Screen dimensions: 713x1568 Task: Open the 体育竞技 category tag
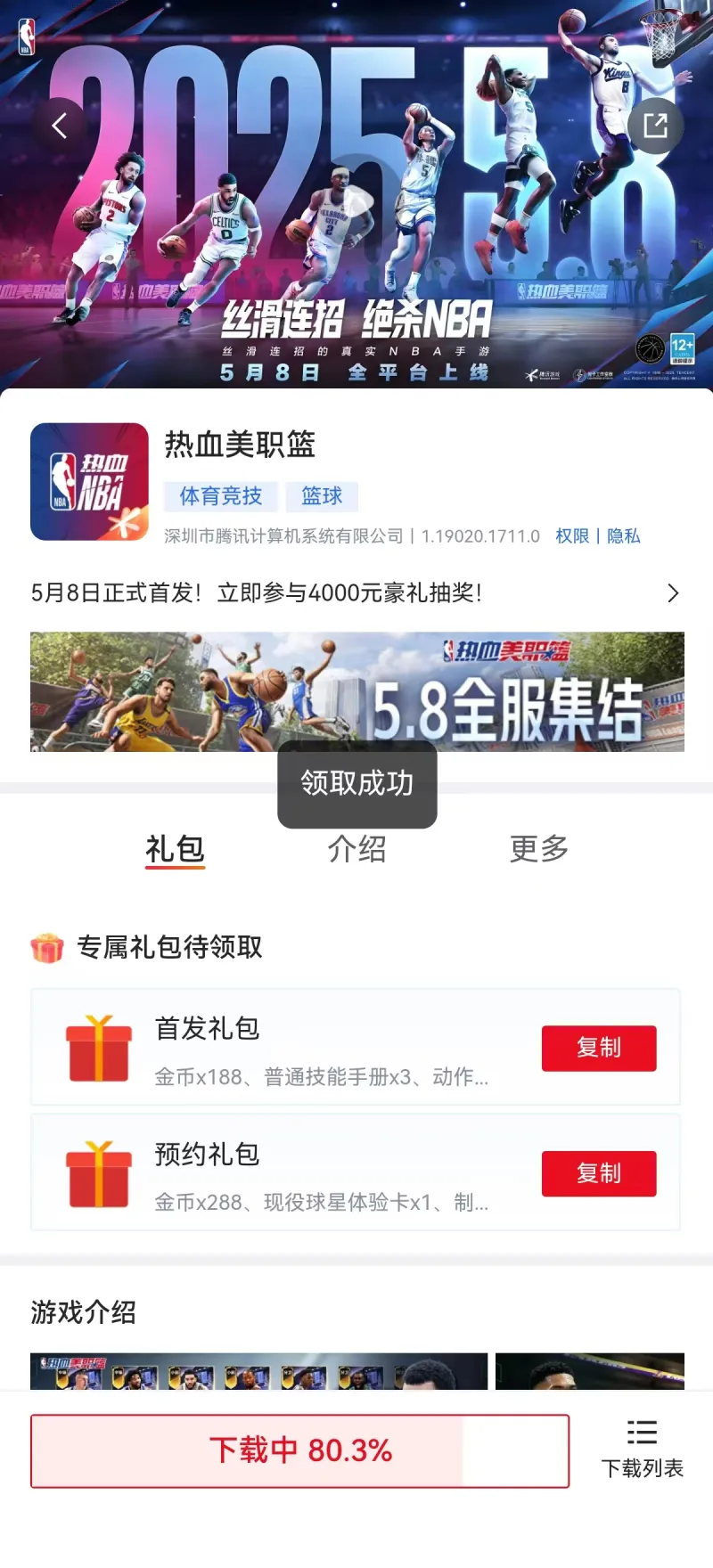220,496
